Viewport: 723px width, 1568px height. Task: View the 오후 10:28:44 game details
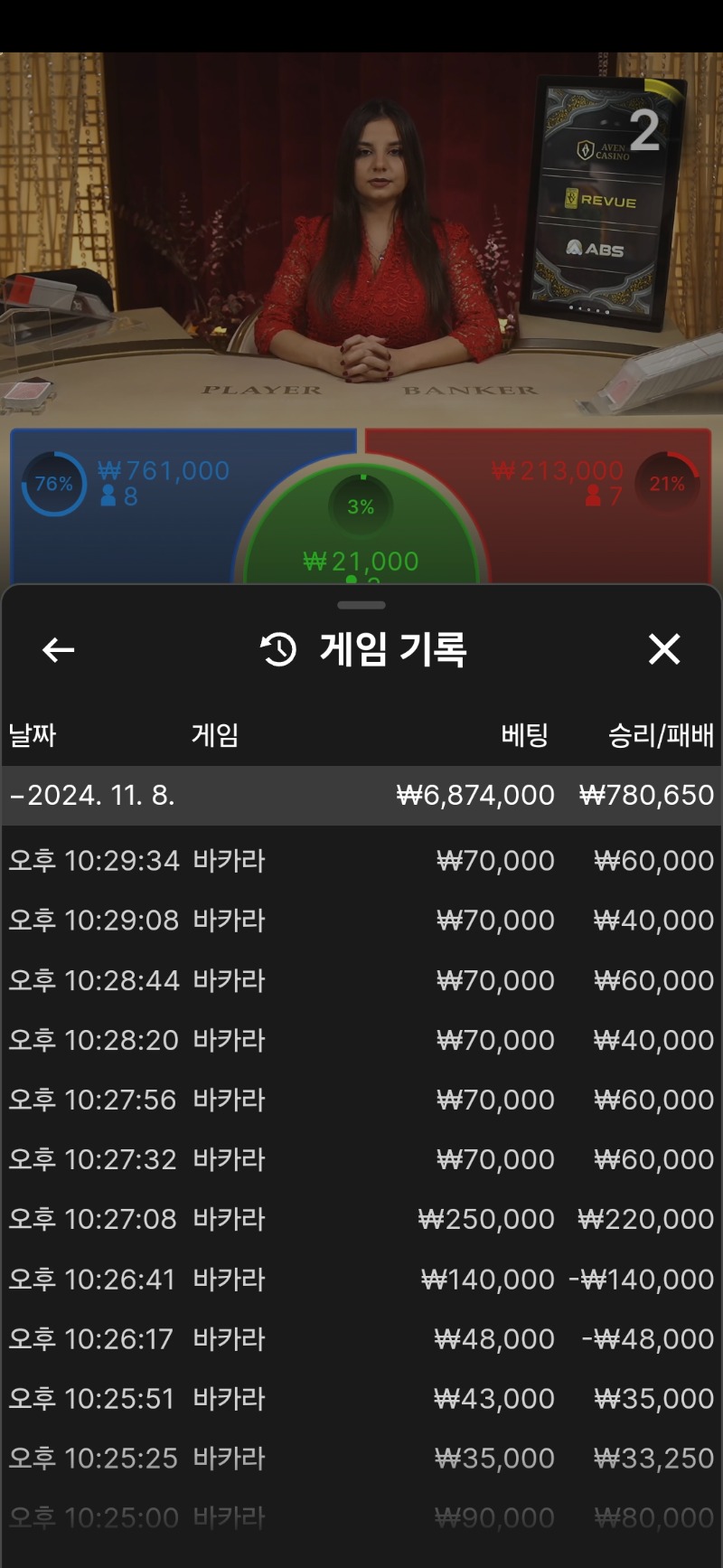pos(361,980)
